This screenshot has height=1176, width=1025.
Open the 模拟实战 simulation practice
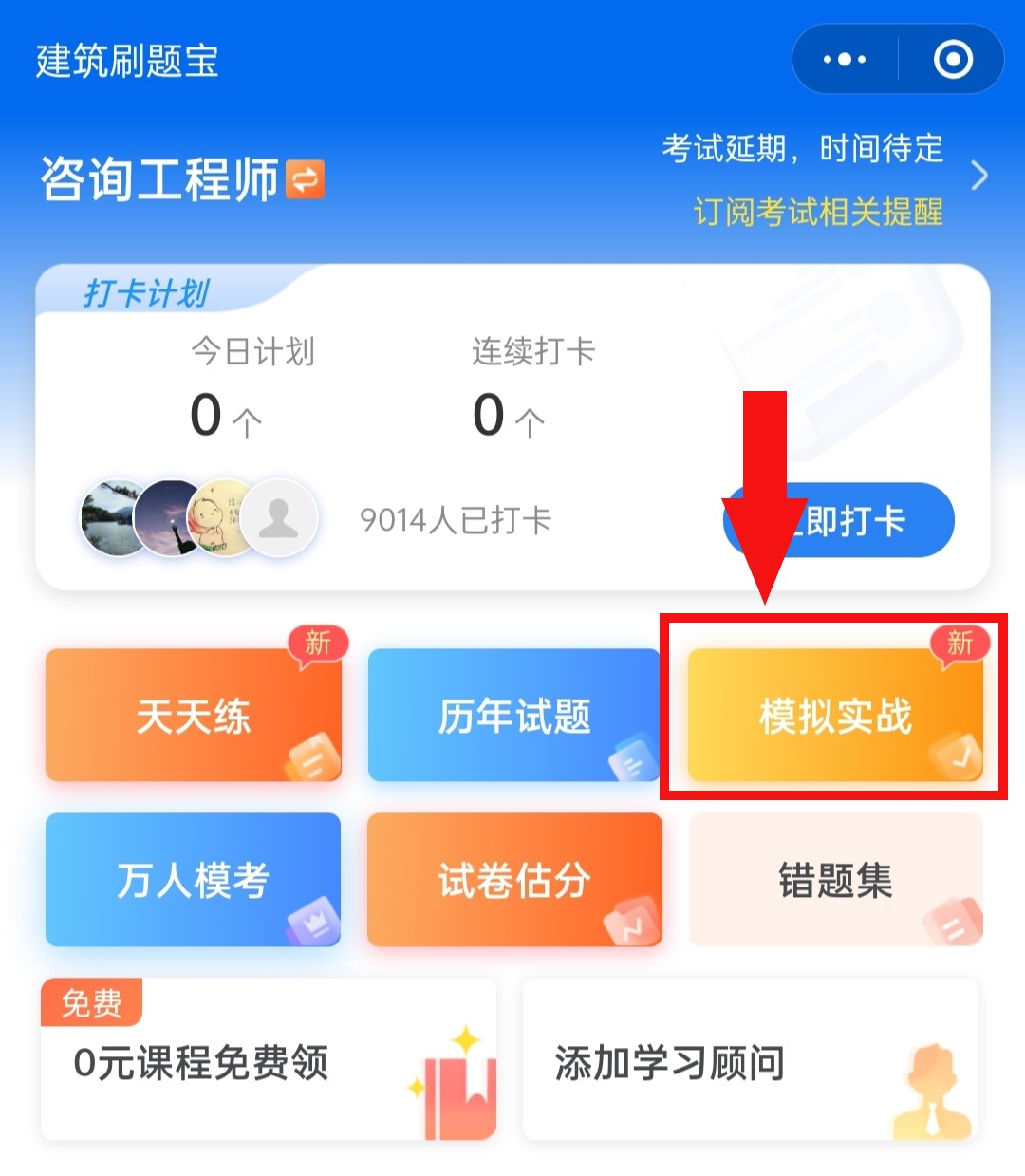pos(833,717)
